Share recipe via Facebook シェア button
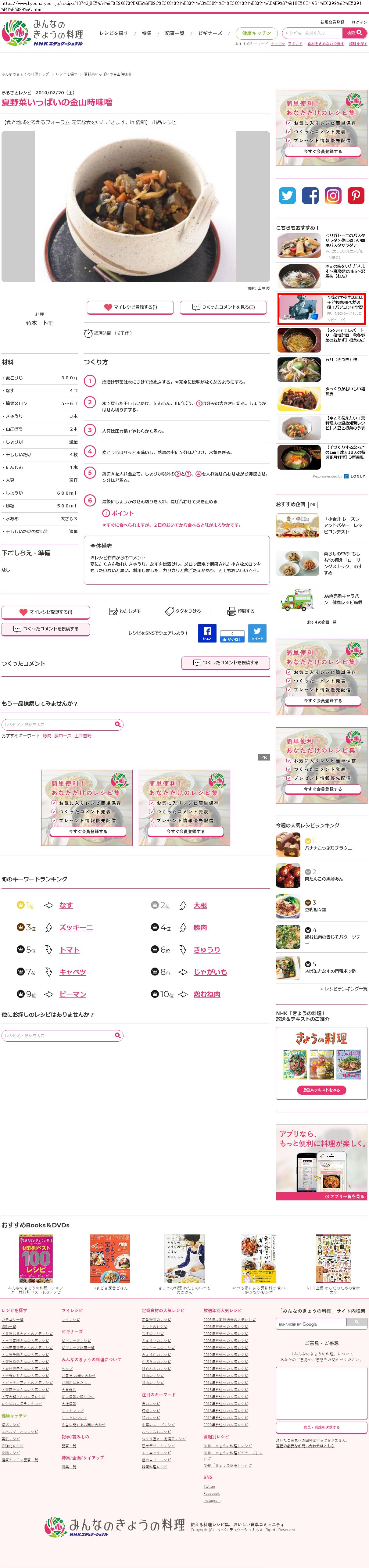This screenshot has width=369, height=1568. click(x=207, y=633)
